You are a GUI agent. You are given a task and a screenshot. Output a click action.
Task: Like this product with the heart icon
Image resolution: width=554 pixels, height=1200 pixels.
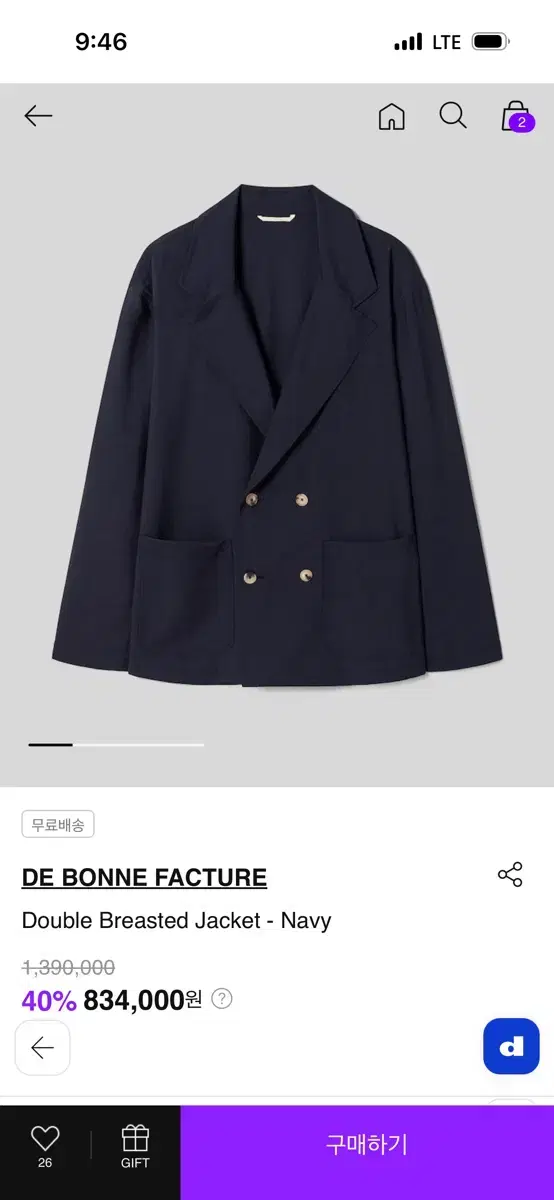pos(45,1145)
